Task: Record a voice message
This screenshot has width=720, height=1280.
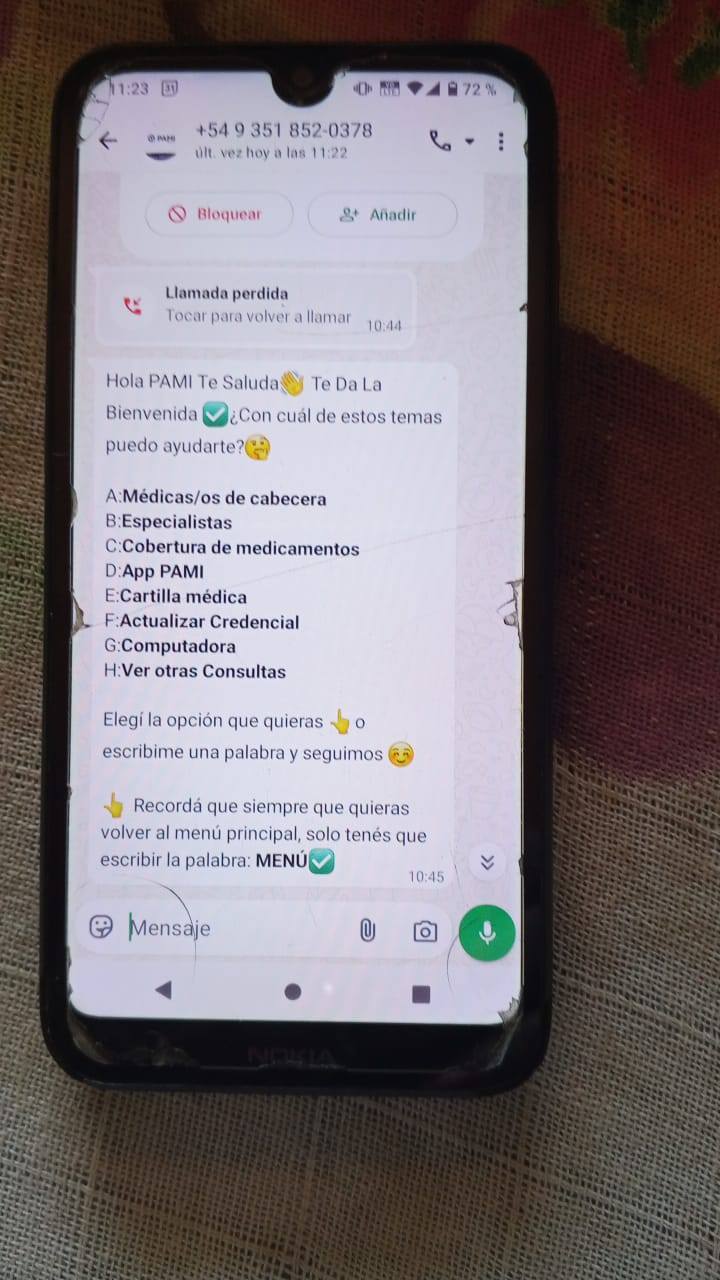Action: [x=487, y=933]
